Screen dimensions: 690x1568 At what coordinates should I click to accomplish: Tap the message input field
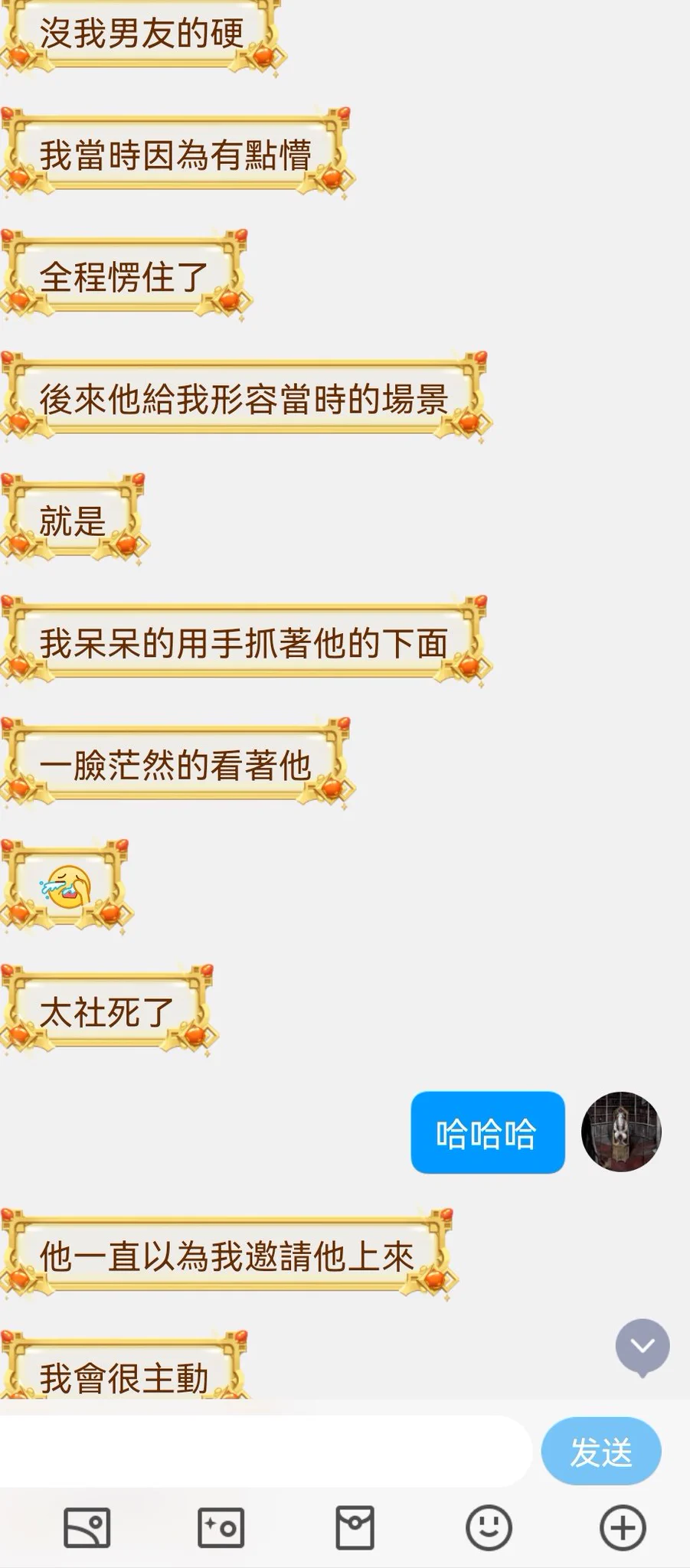pyautogui.click(x=264, y=1451)
